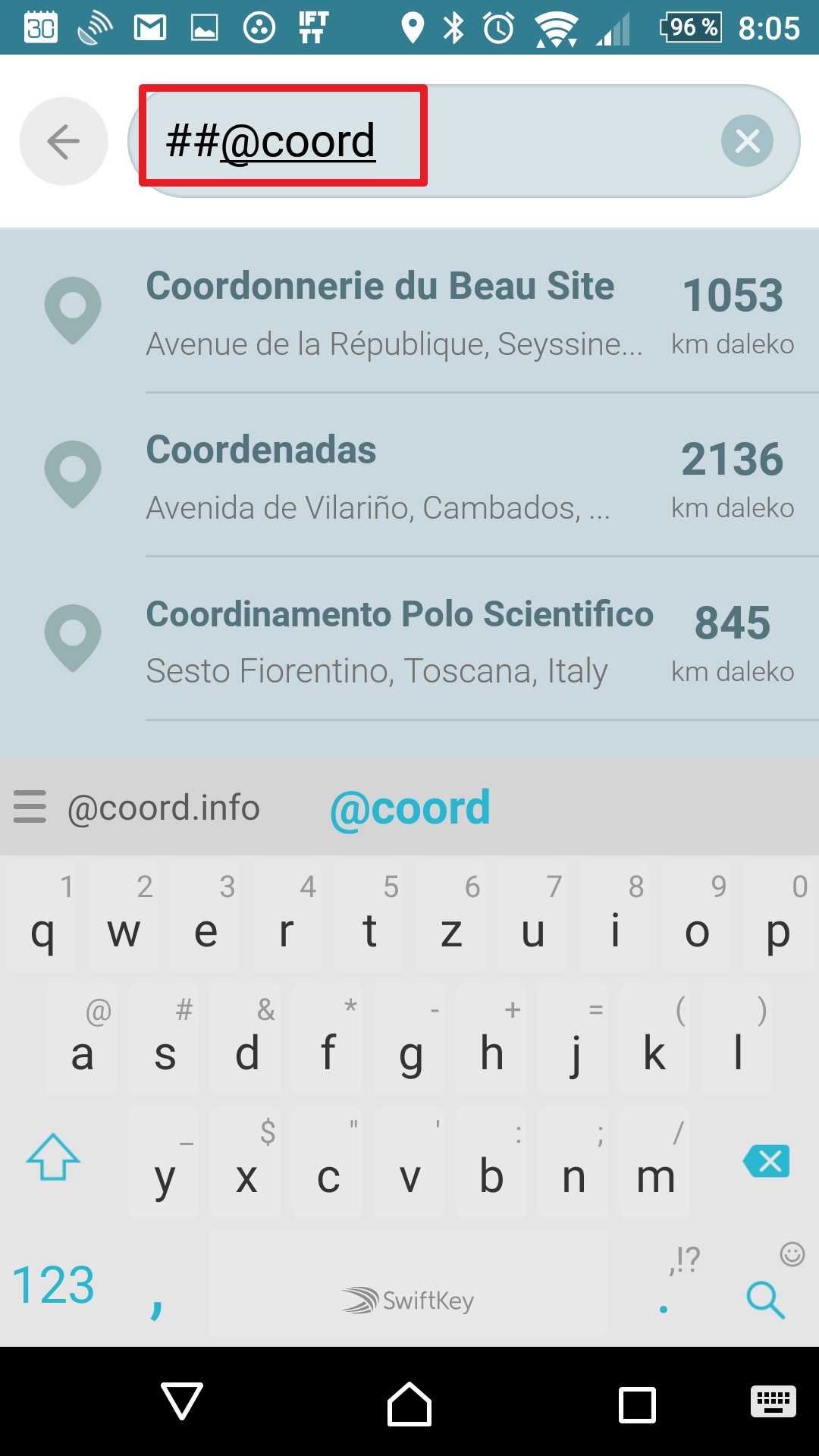The width and height of the screenshot is (819, 1456).
Task: Switch keyboard to 123 symbols
Action: coord(53,1285)
